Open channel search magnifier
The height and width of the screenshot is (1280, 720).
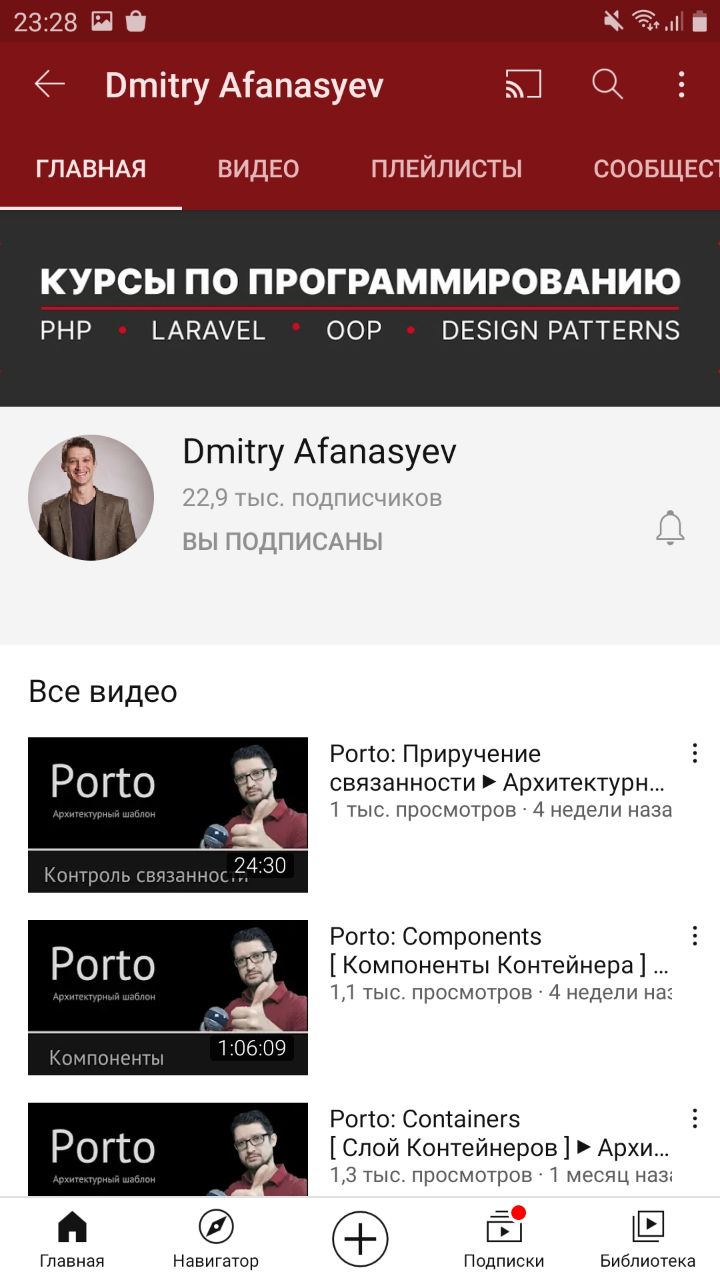click(x=607, y=85)
